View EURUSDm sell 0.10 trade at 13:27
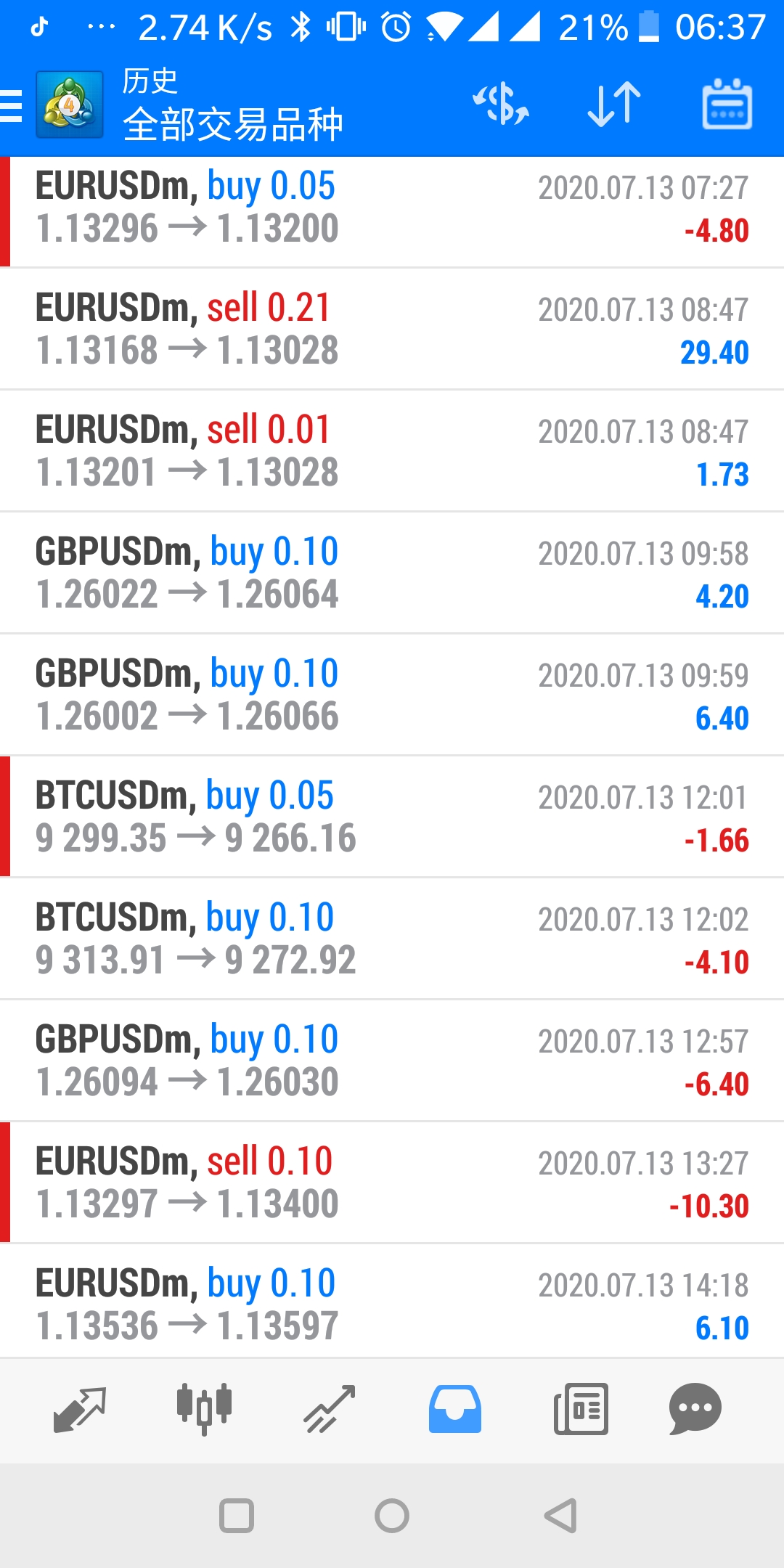This screenshot has height=1568, width=784. coord(392,1183)
